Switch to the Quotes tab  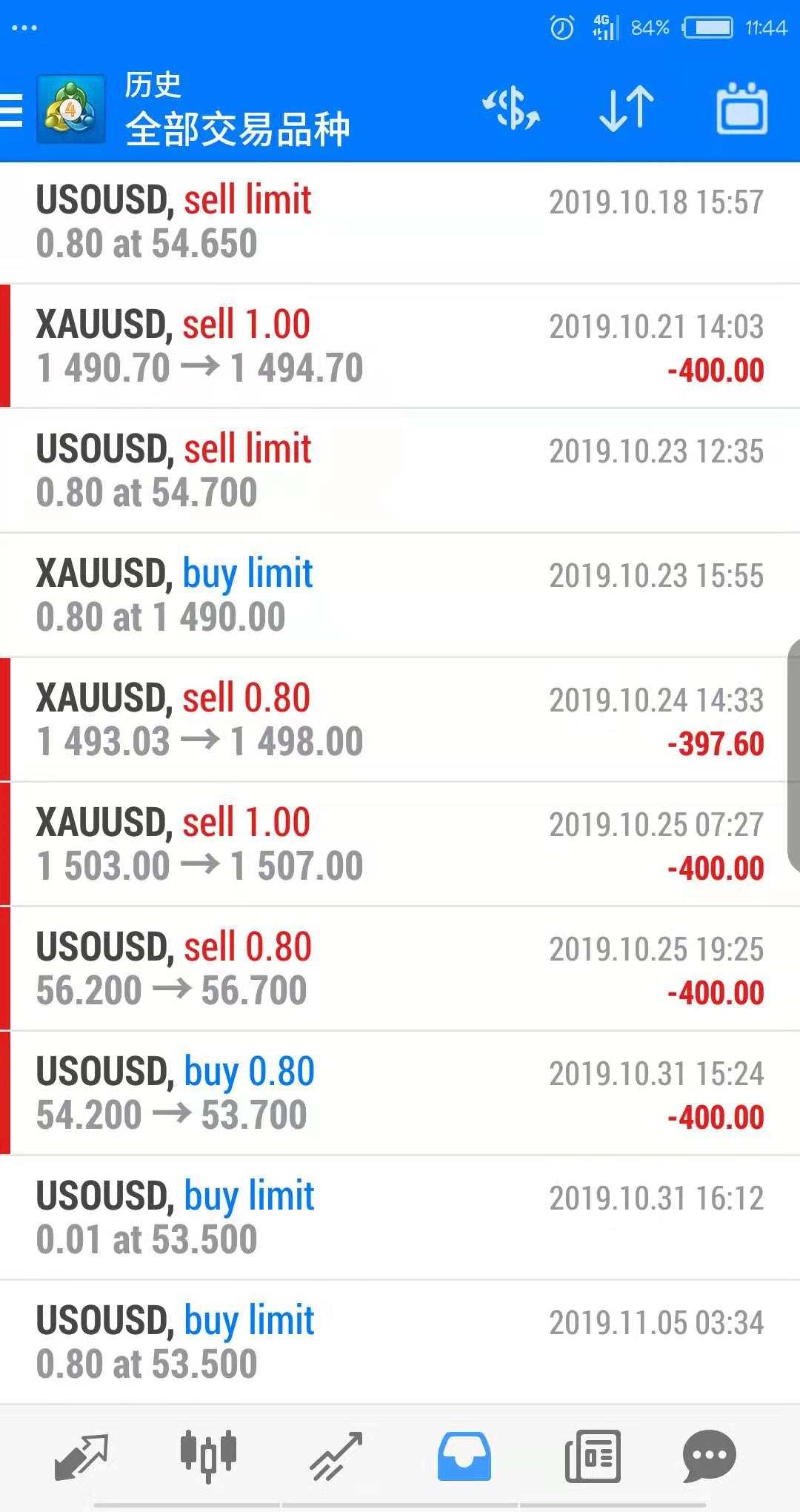pyautogui.click(x=81, y=1456)
